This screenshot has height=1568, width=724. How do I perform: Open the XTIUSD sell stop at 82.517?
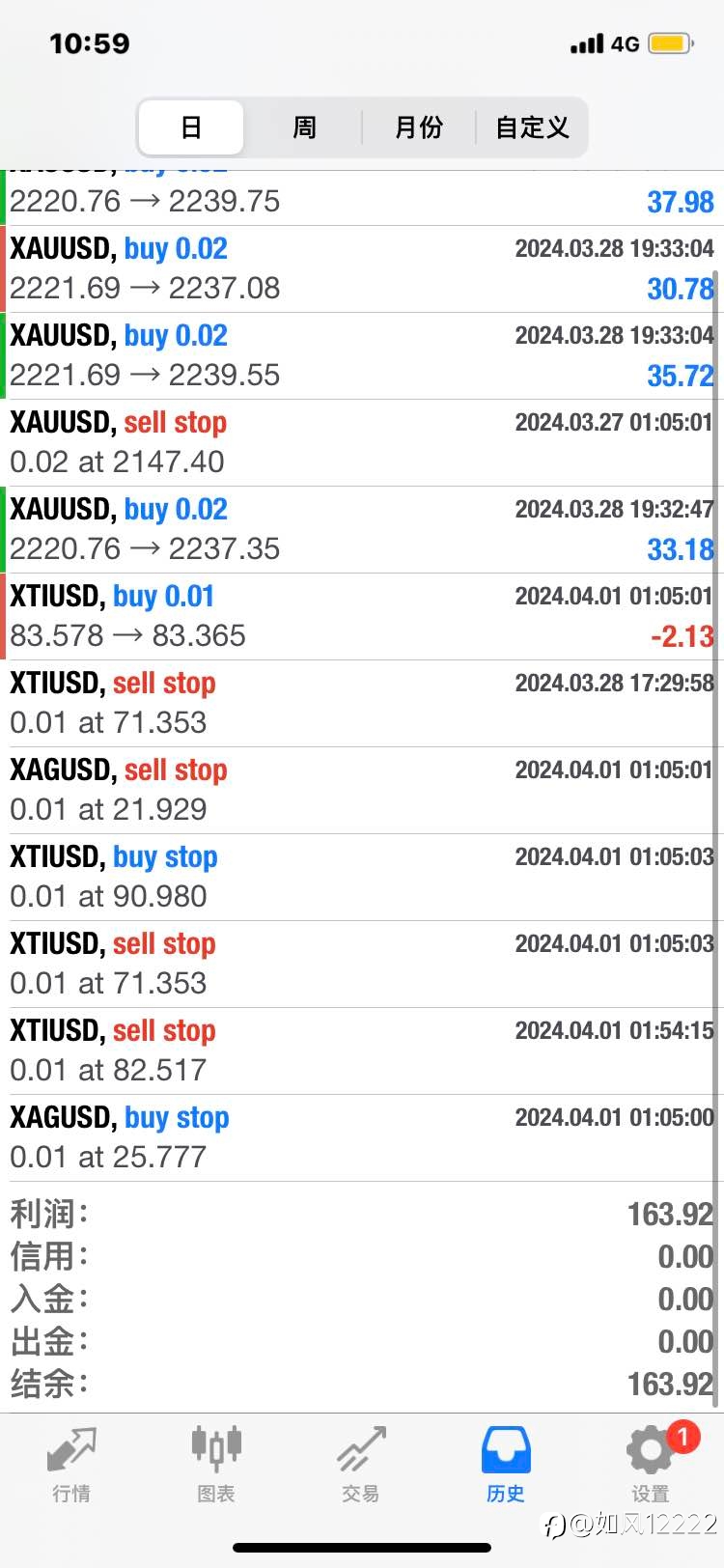(362, 1051)
